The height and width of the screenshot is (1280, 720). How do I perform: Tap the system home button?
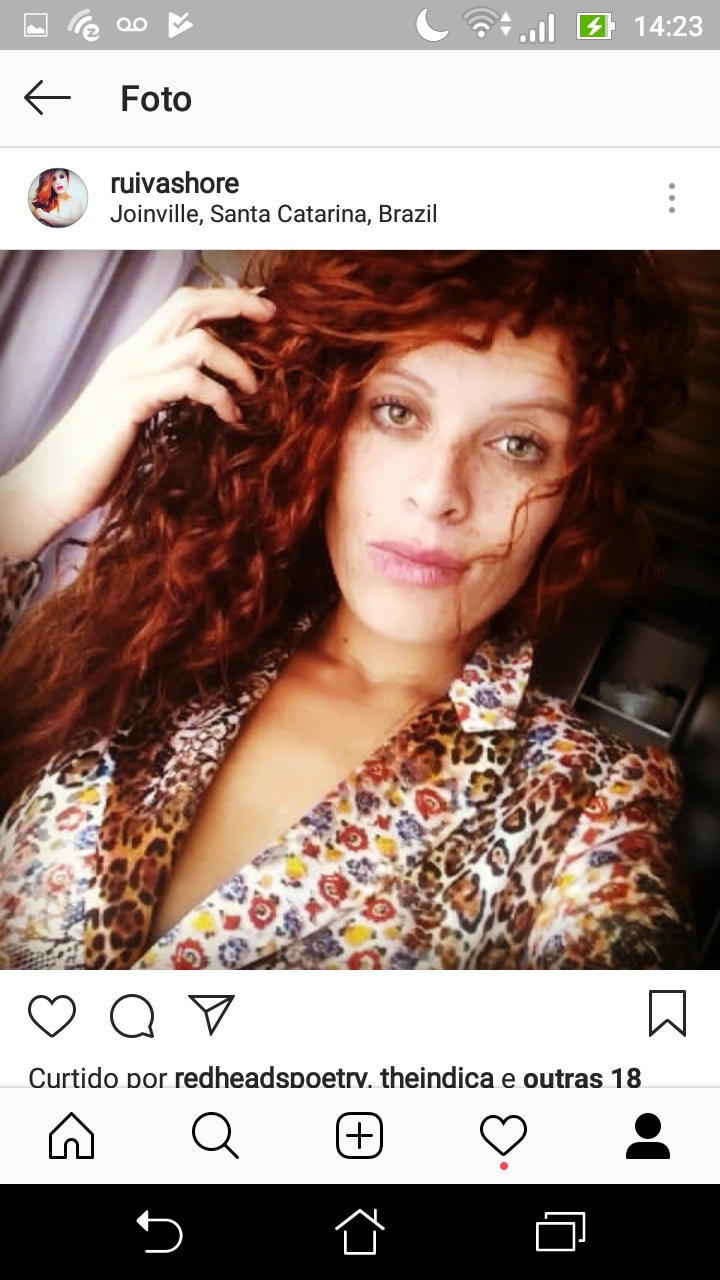360,1231
